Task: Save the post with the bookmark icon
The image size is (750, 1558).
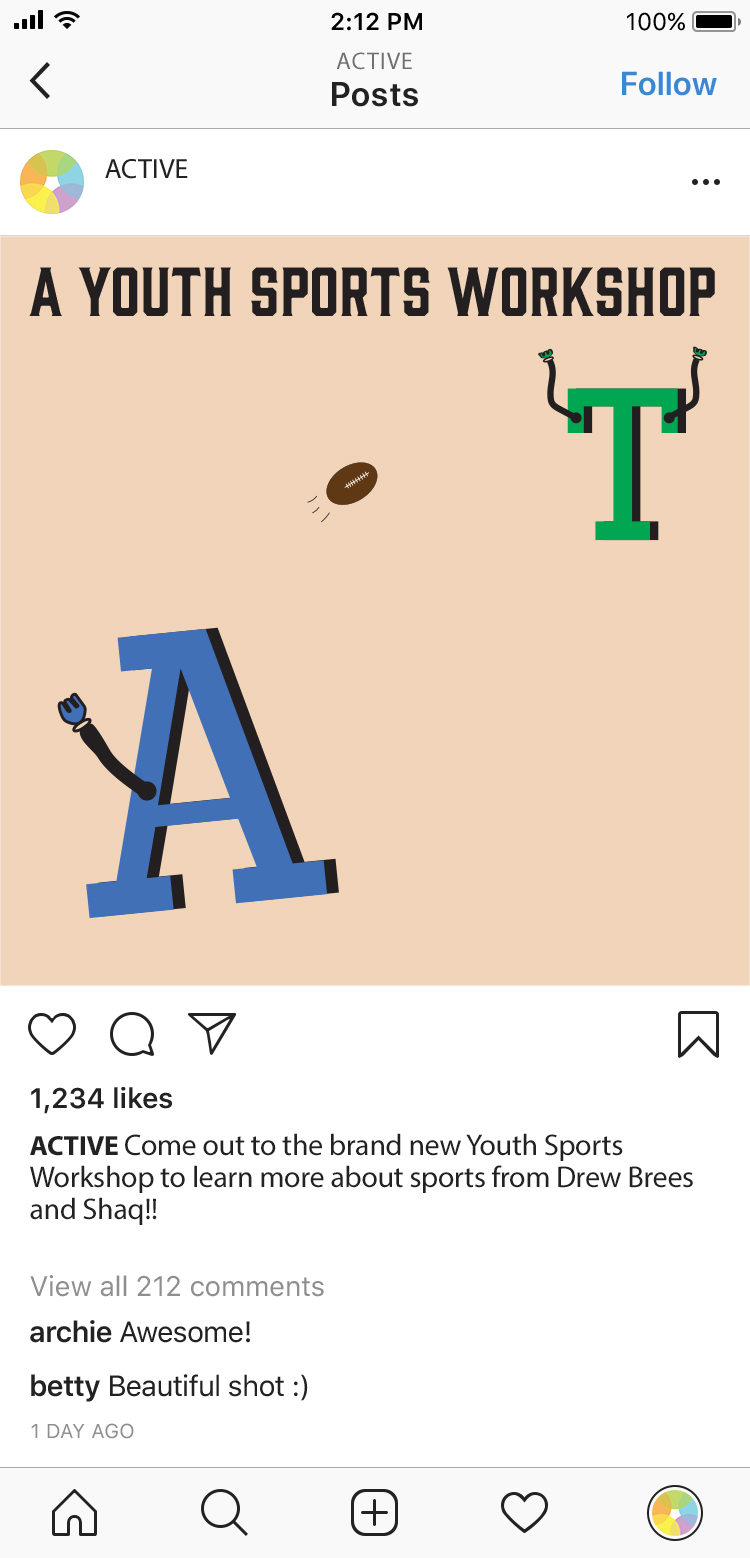Action: [698, 1034]
